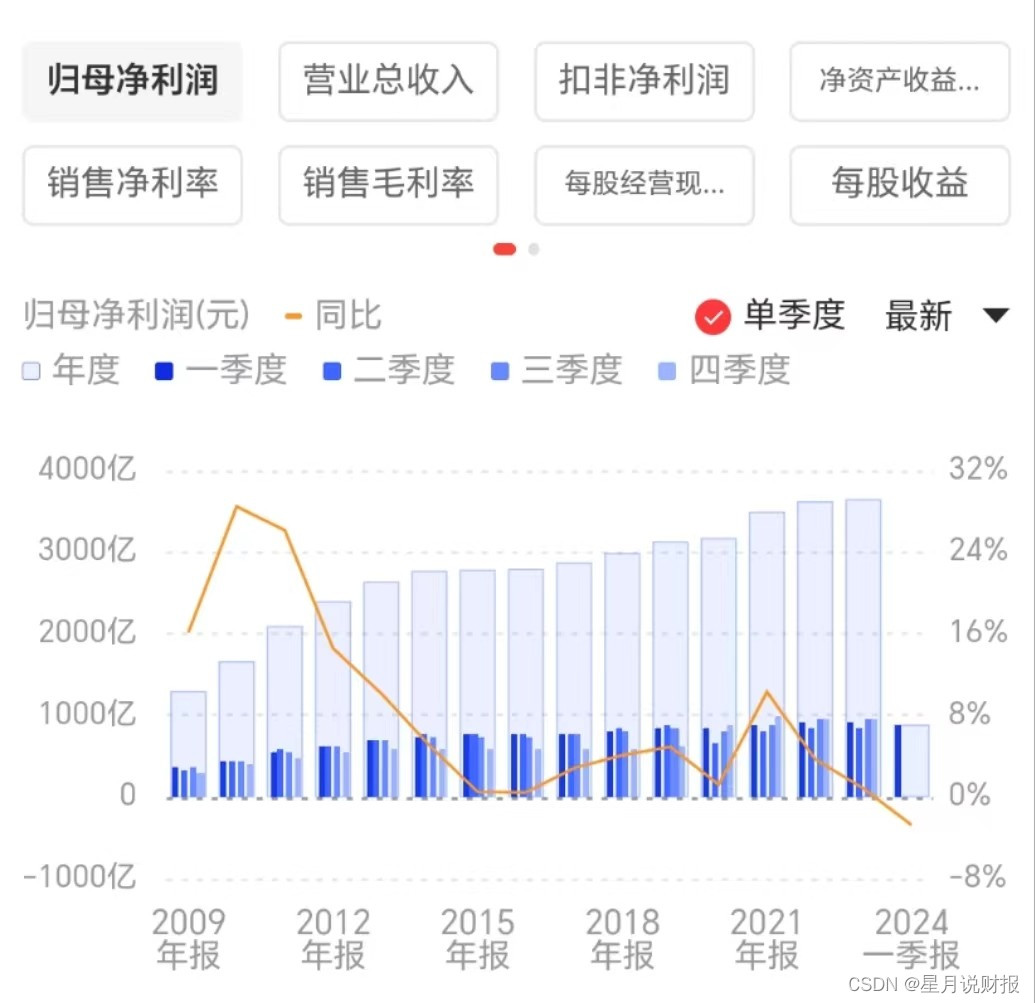Select the 归母净利润 metric chip
Image resolution: width=1035 pixels, height=1003 pixels.
tap(132, 81)
